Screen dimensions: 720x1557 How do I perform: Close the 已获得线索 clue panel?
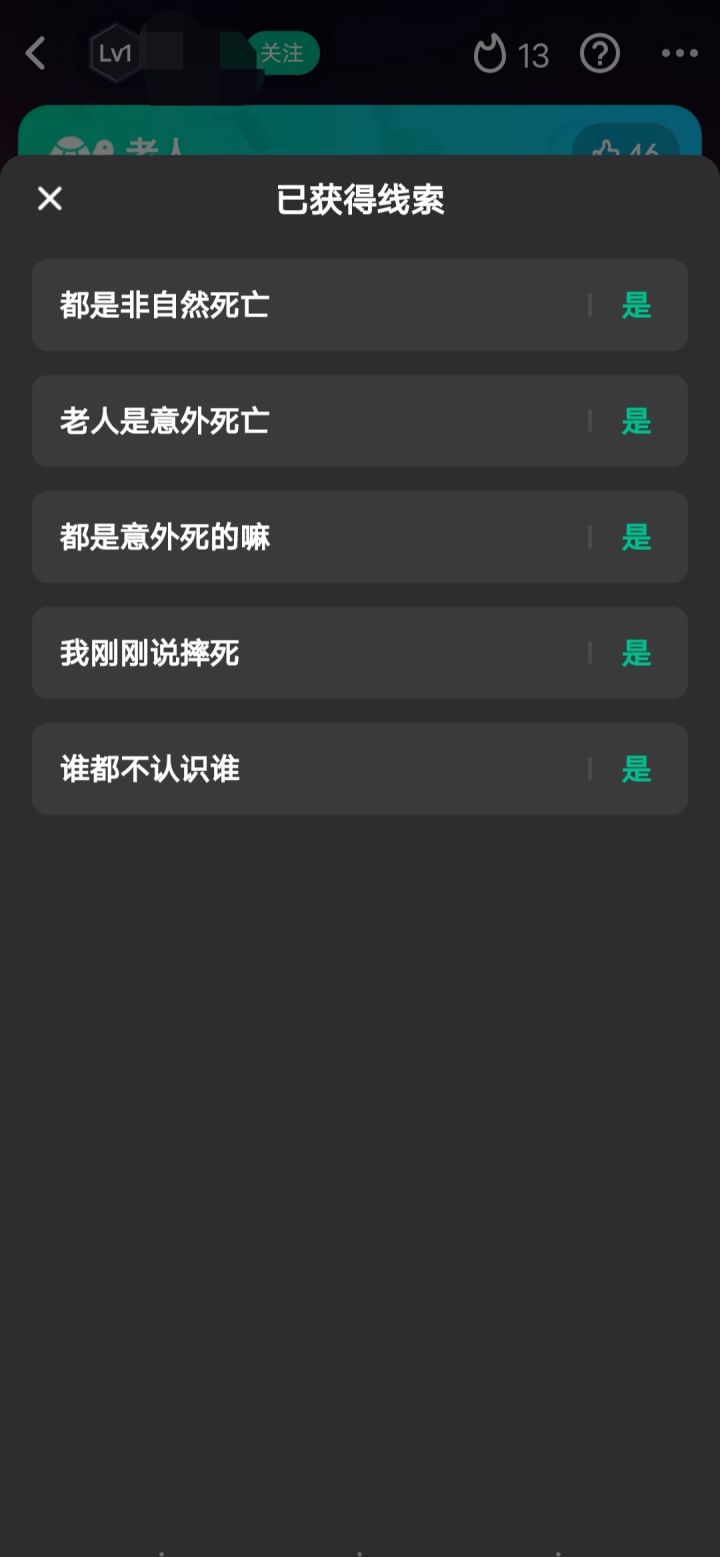coord(49,198)
